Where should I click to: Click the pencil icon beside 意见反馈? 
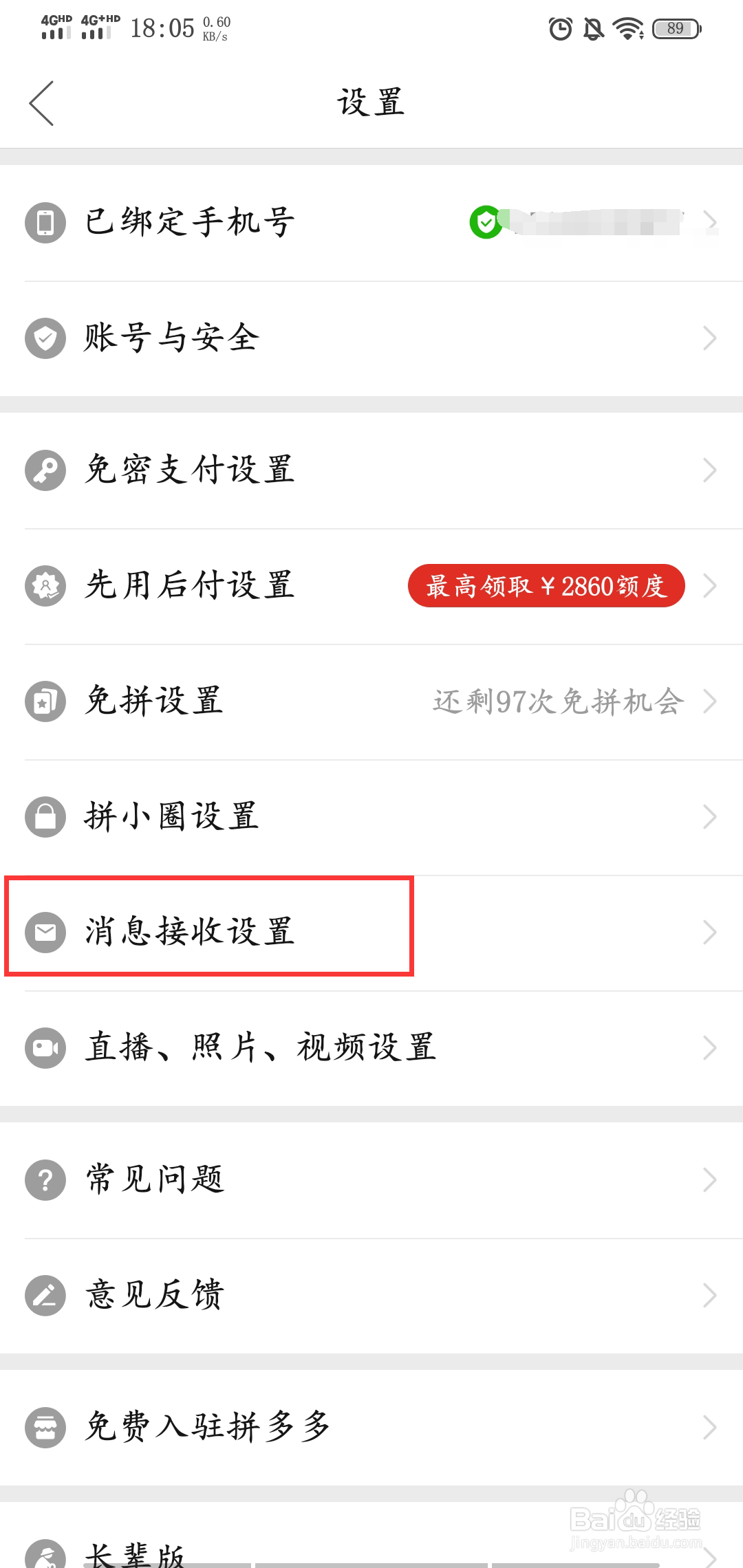[44, 1296]
